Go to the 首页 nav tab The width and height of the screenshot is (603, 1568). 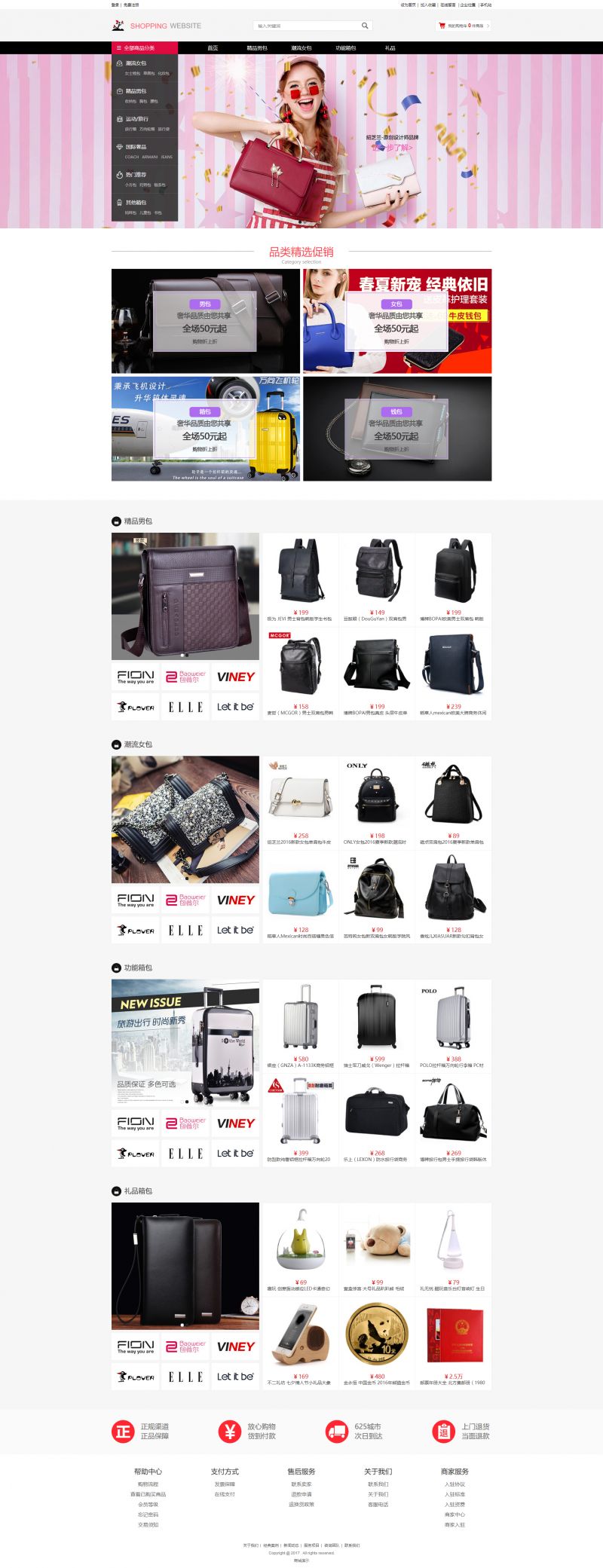(213, 47)
